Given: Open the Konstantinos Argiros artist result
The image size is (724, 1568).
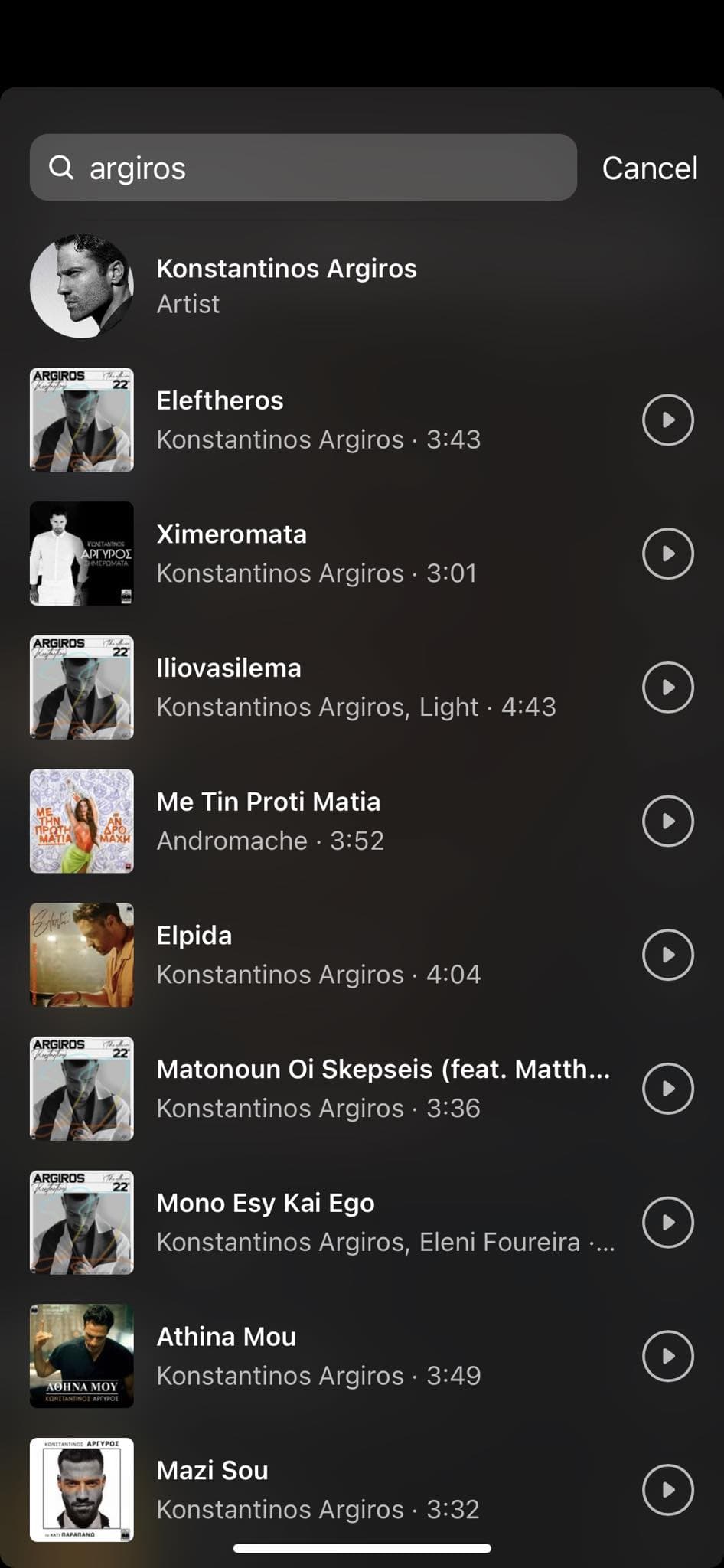Looking at the screenshot, I should [286, 286].
